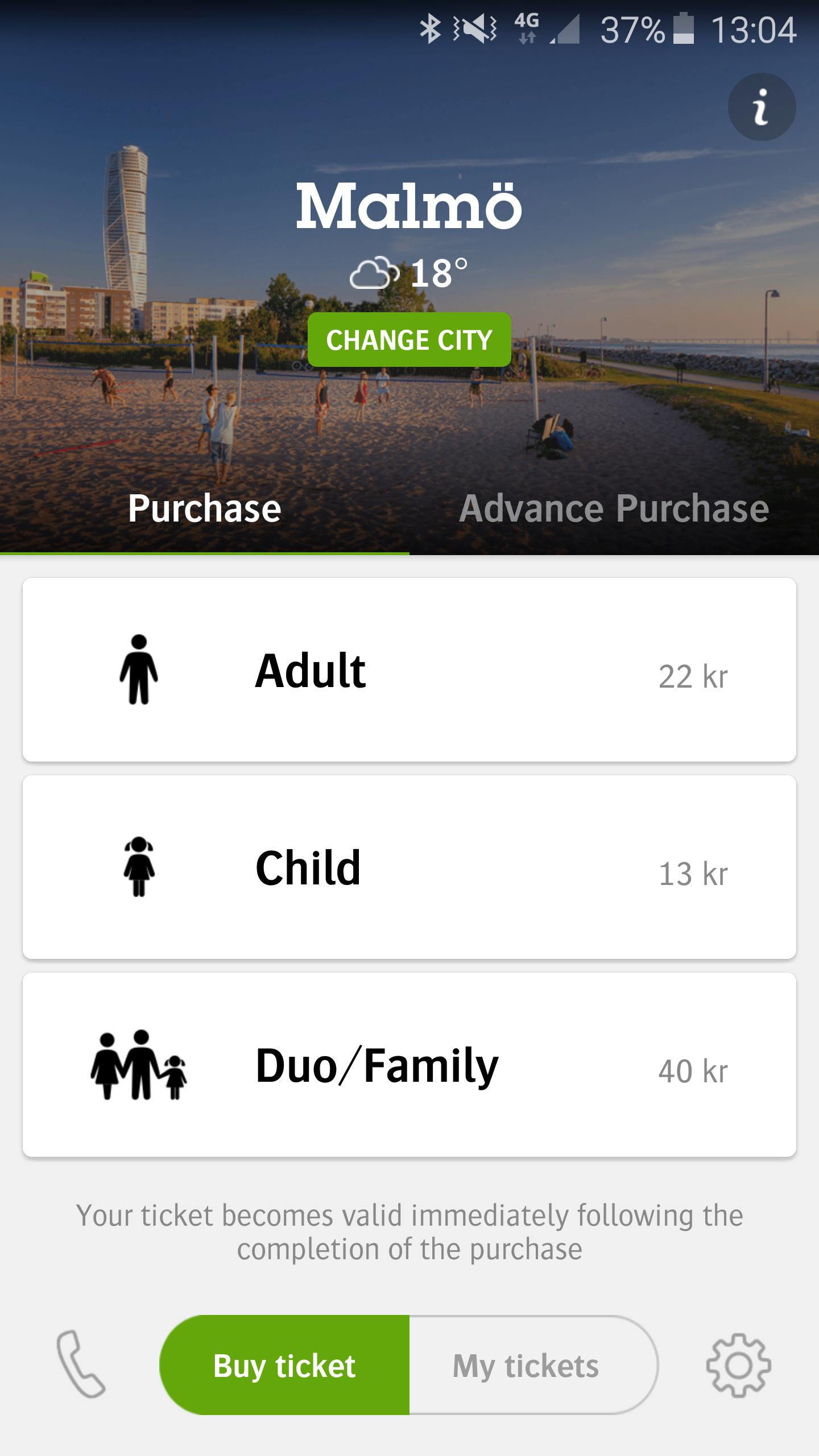Pick the Duo/Family ticket for 40 kr
The image size is (819, 1456).
(409, 1065)
